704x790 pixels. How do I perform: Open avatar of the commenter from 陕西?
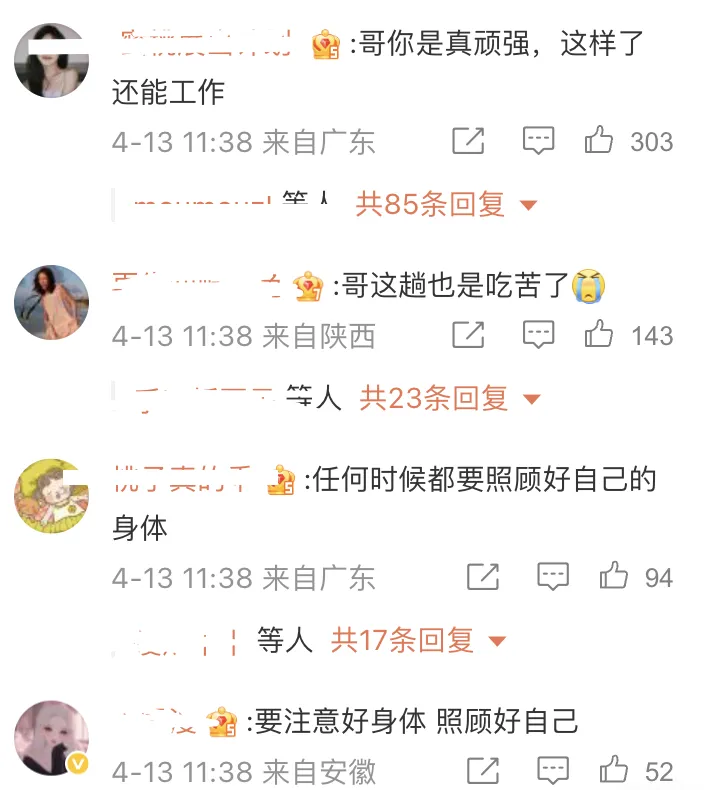point(51,302)
